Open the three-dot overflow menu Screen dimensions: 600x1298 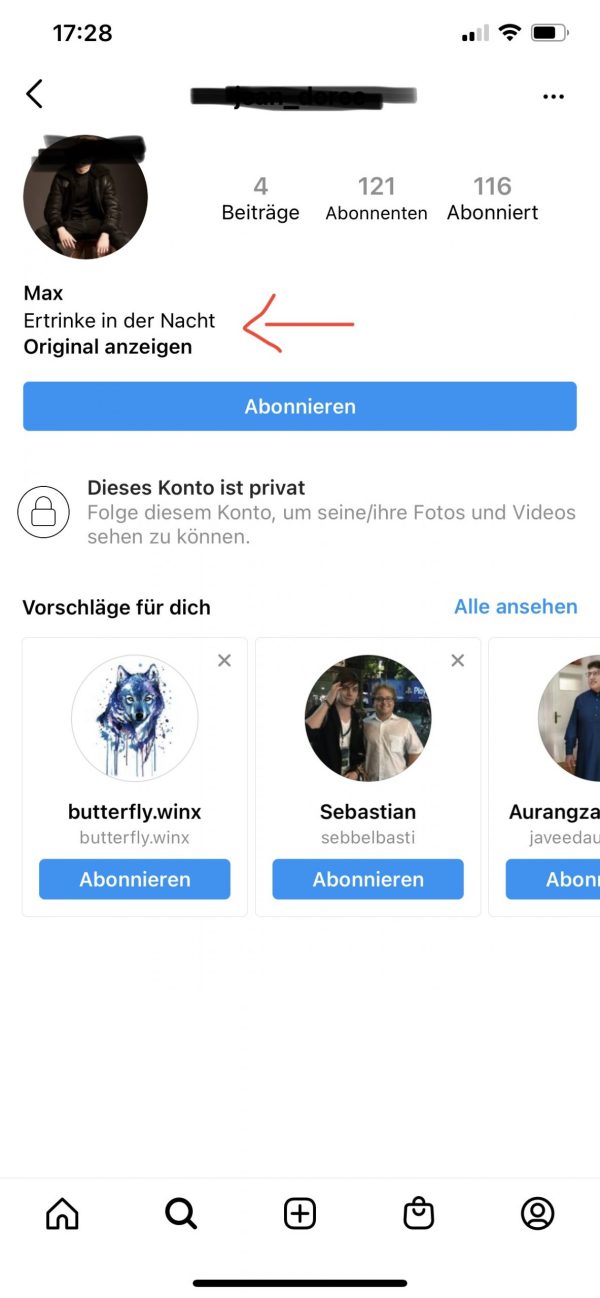pos(553,96)
